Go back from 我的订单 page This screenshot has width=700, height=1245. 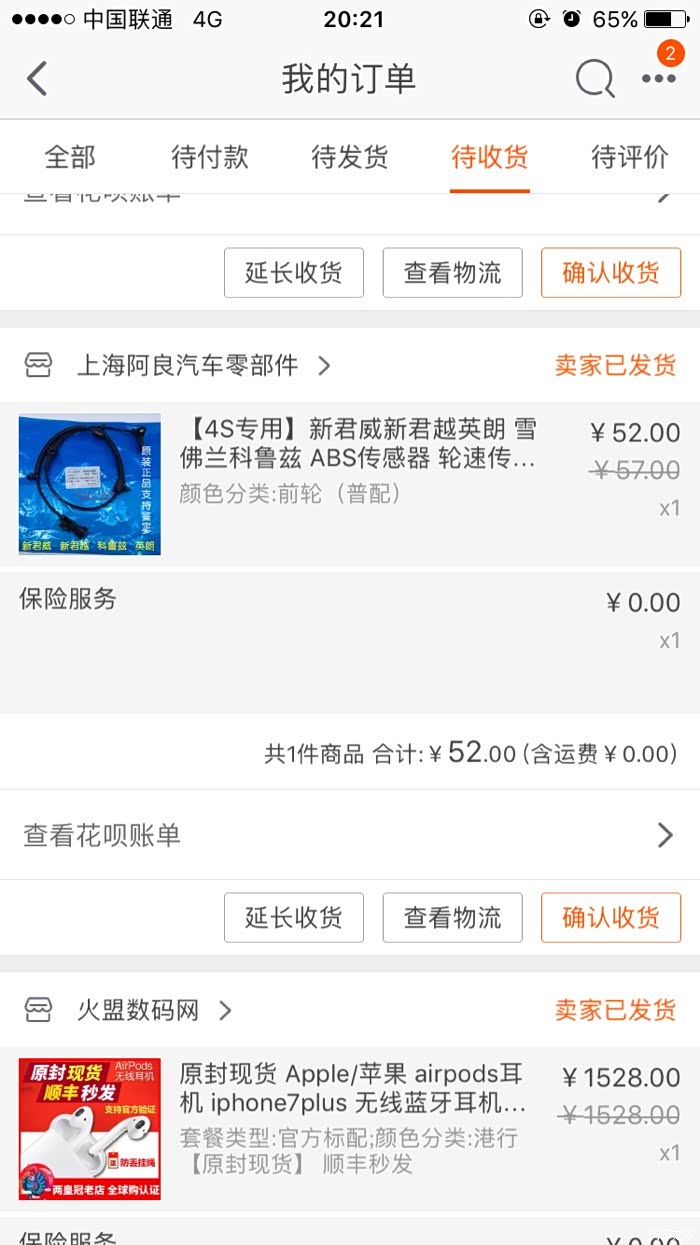click(x=37, y=78)
